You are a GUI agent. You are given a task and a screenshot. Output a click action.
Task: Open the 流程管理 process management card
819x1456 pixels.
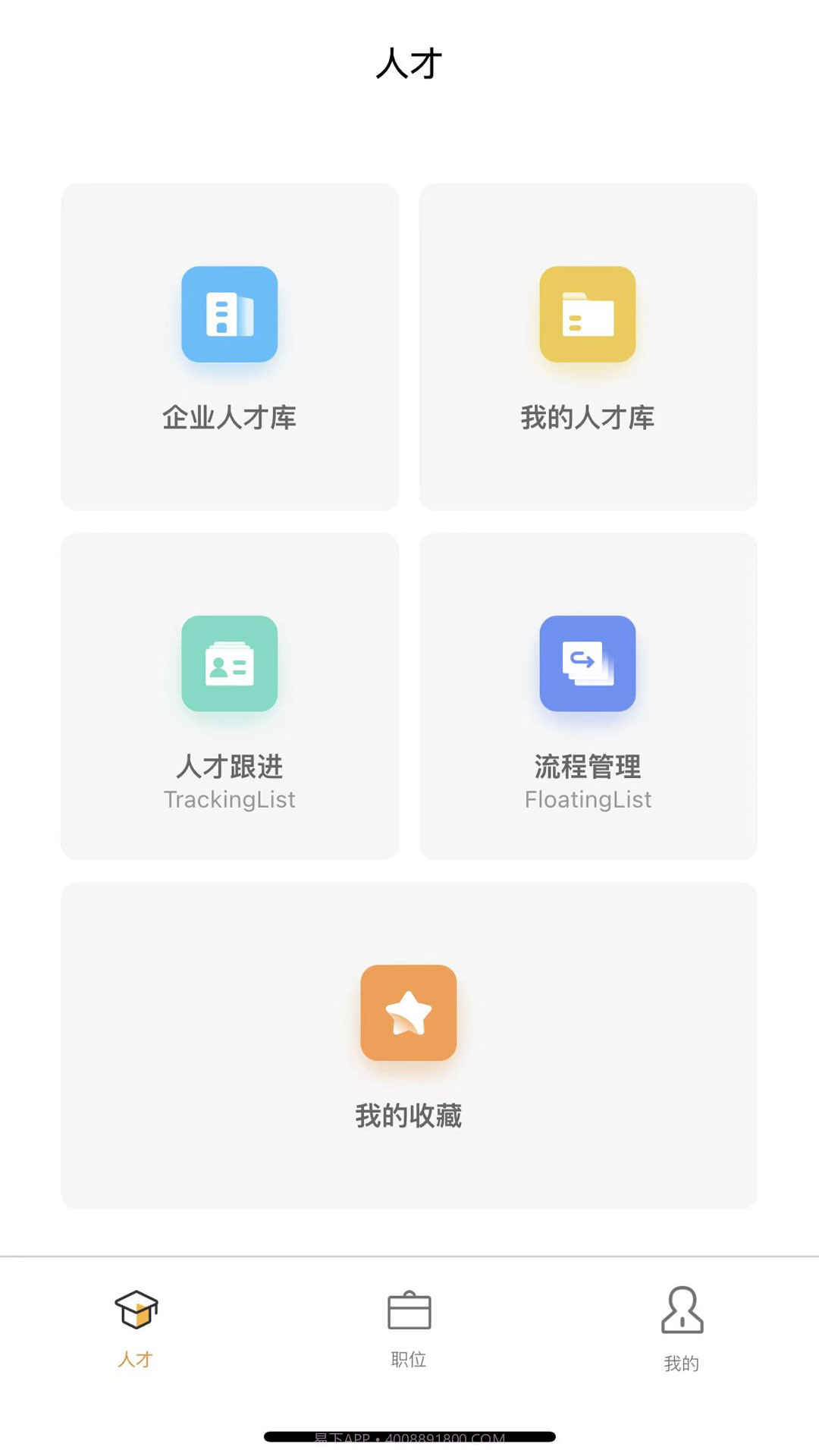click(588, 694)
